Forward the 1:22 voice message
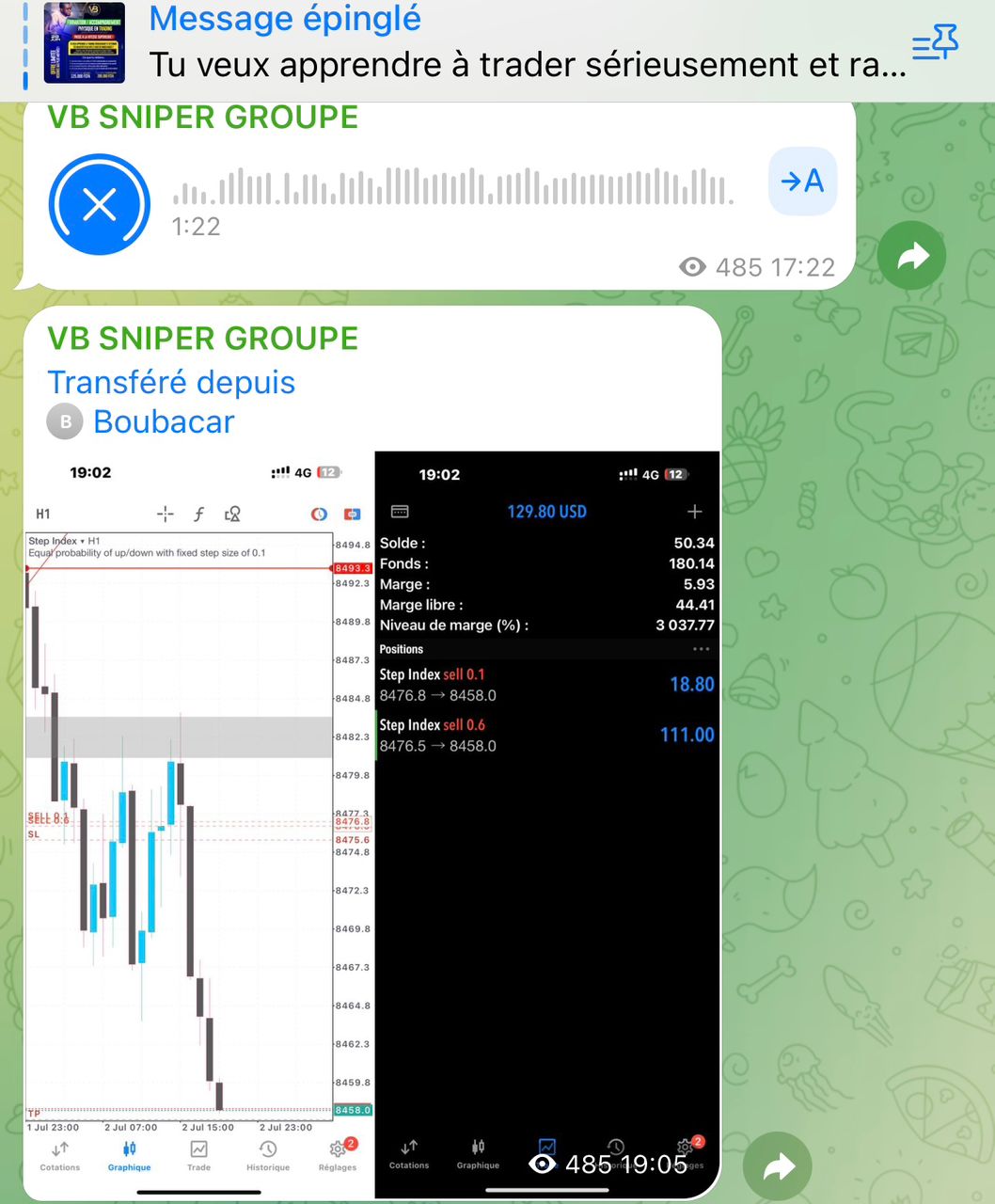 coord(911,256)
